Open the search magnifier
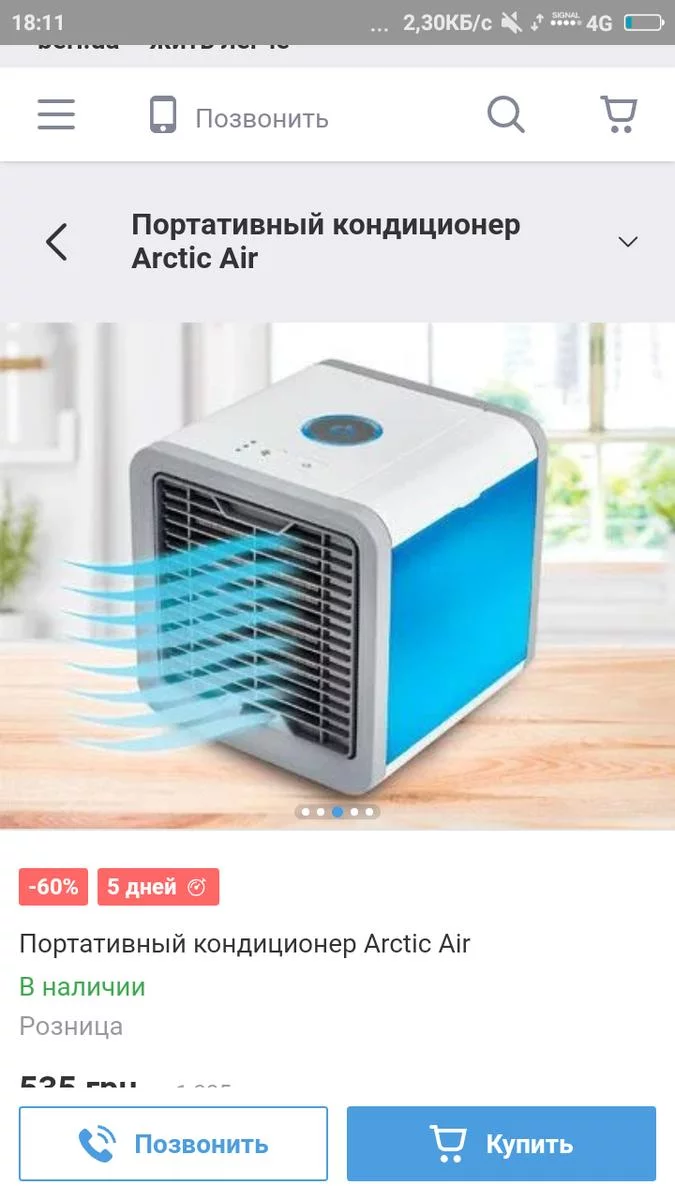 (x=506, y=115)
